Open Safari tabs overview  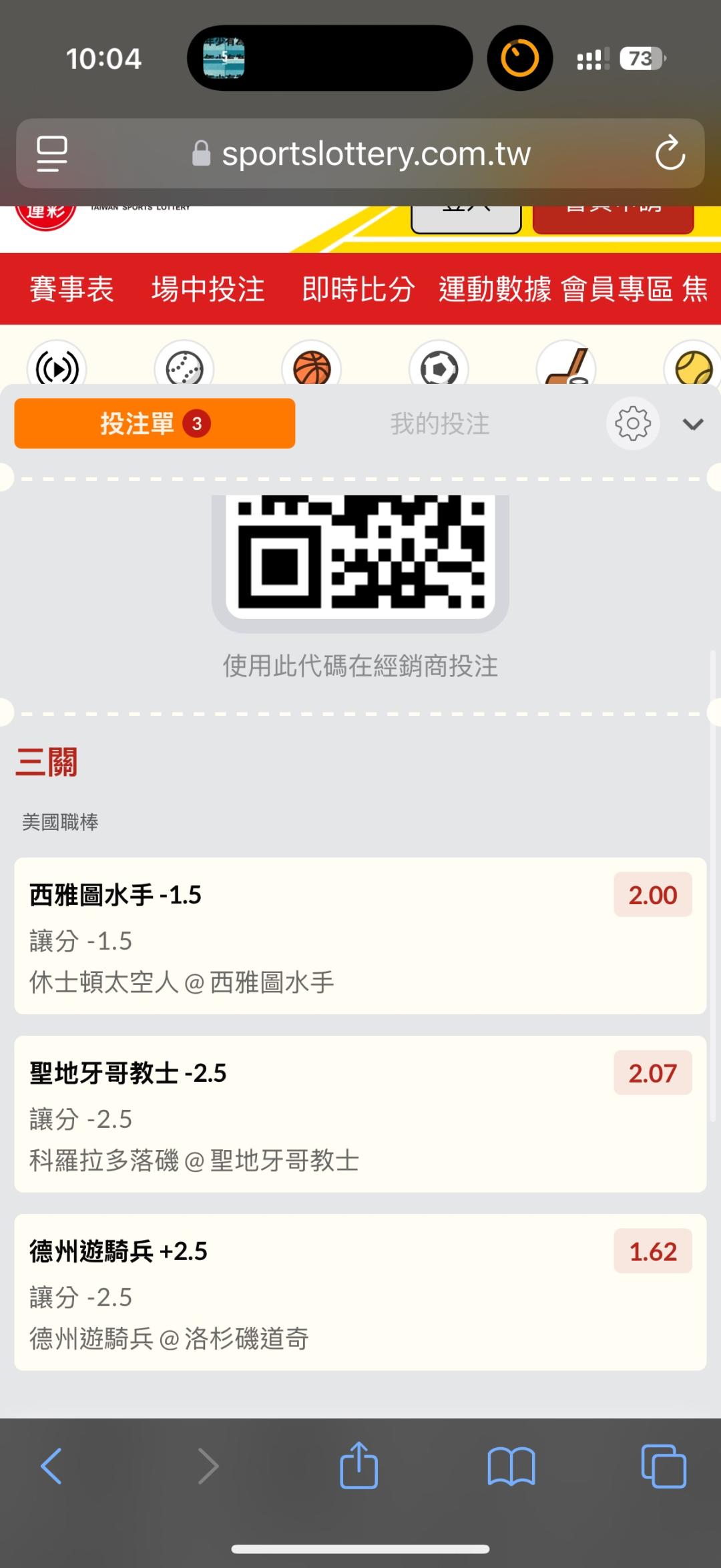(664, 1466)
